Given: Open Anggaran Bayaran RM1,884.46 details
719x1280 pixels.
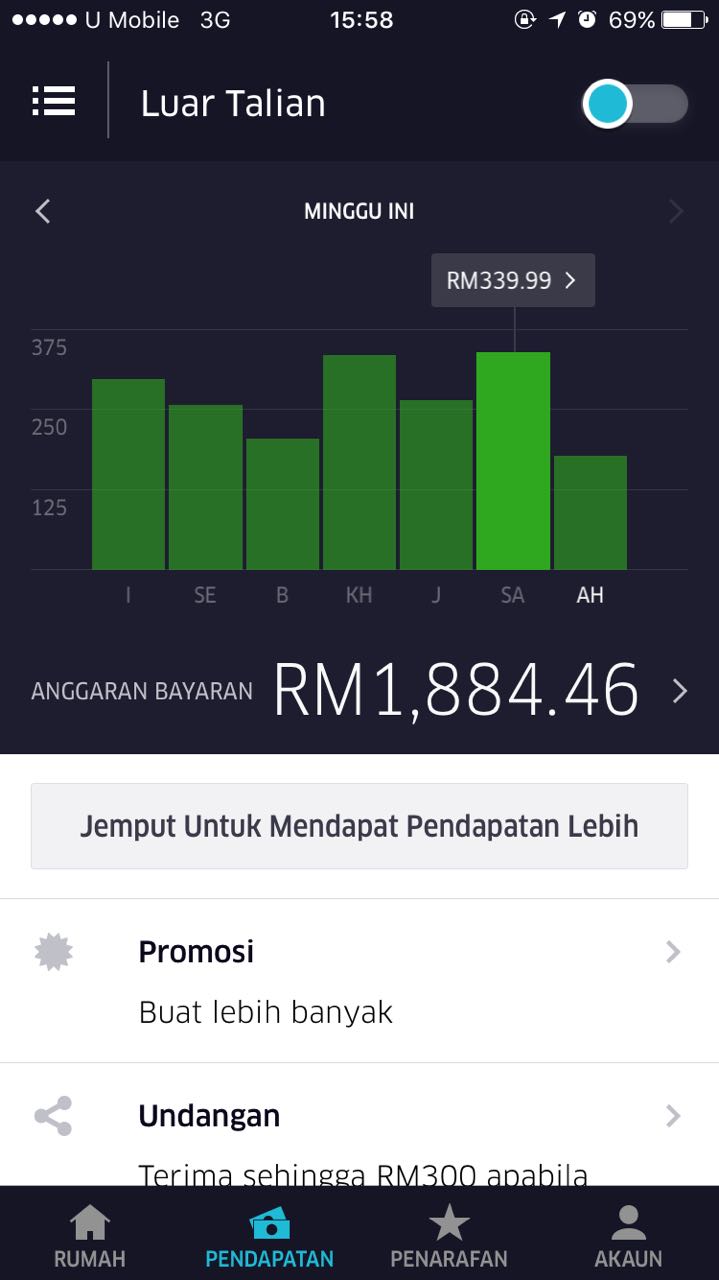Looking at the screenshot, I should point(359,691).
